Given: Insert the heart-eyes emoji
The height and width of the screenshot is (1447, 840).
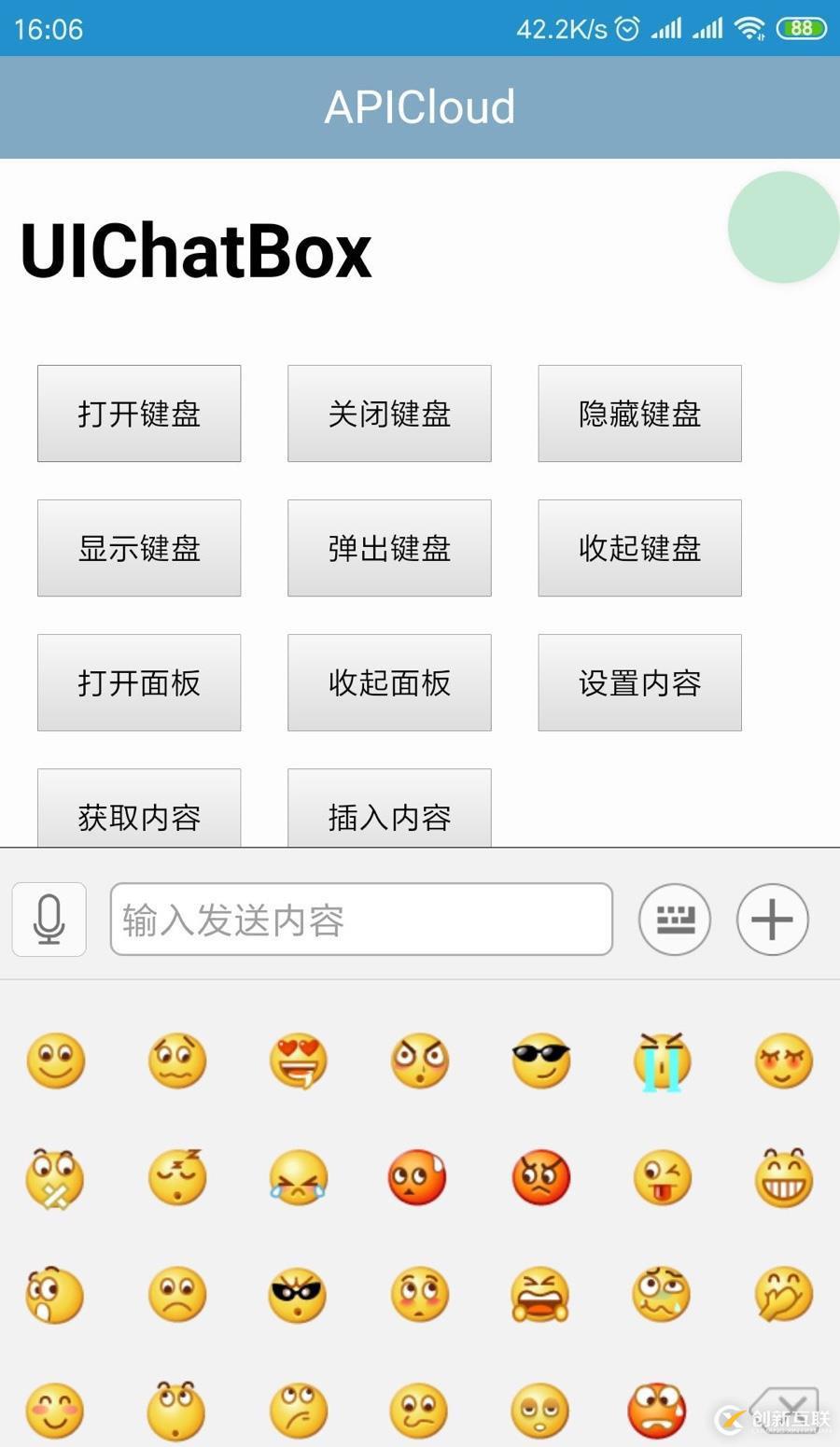Looking at the screenshot, I should click(x=299, y=1061).
